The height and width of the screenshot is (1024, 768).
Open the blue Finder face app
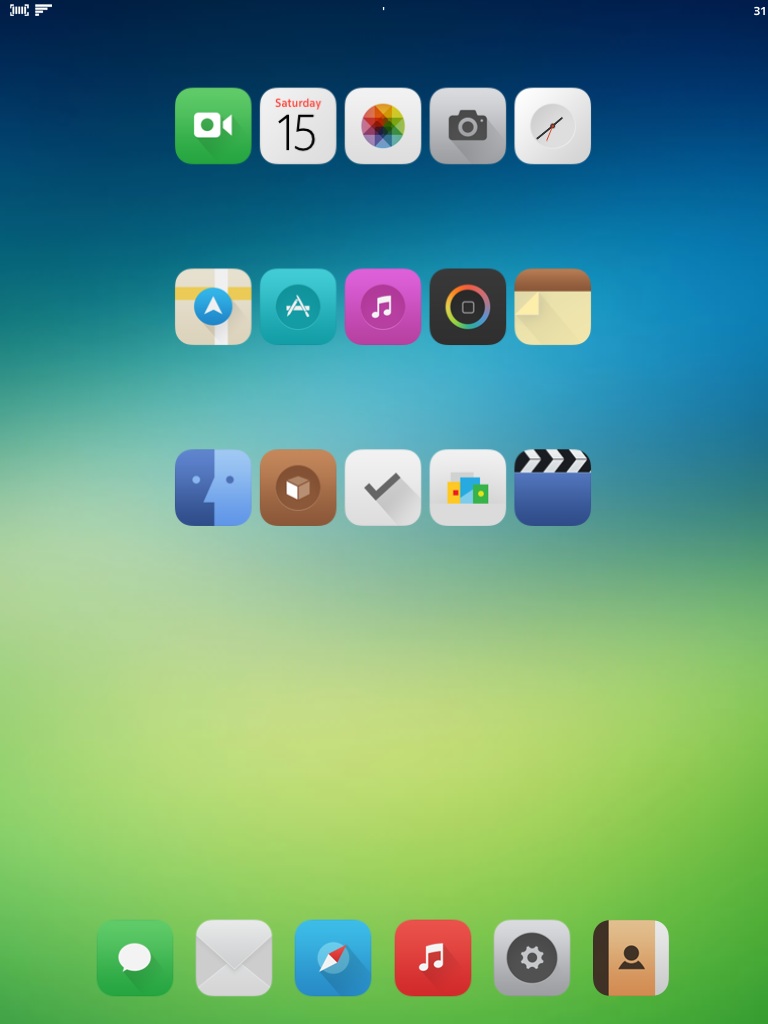(213, 488)
